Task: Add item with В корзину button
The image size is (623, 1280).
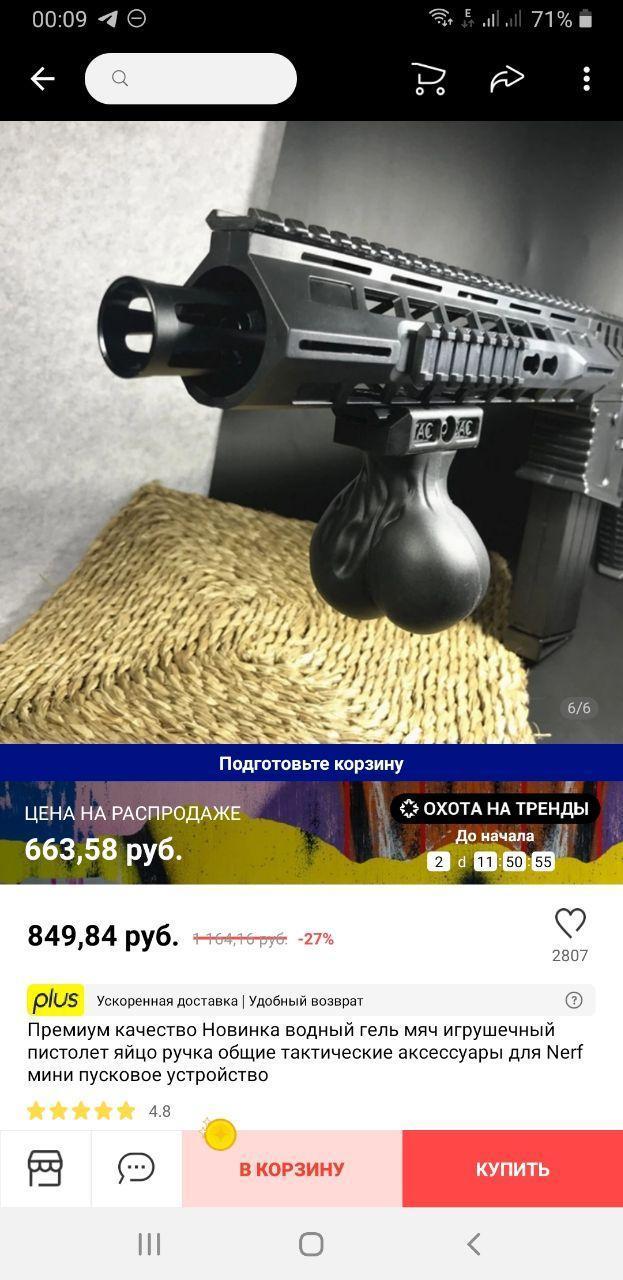Action: pyautogui.click(x=291, y=1169)
